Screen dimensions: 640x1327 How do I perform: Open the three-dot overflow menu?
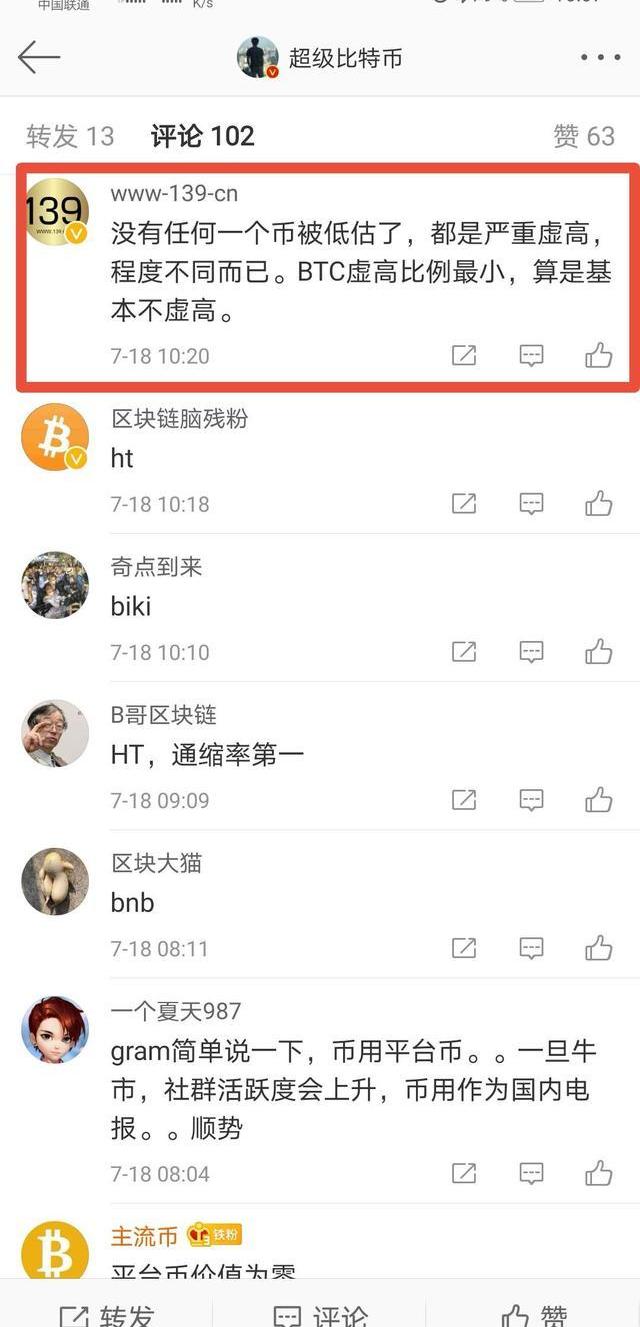coord(600,57)
